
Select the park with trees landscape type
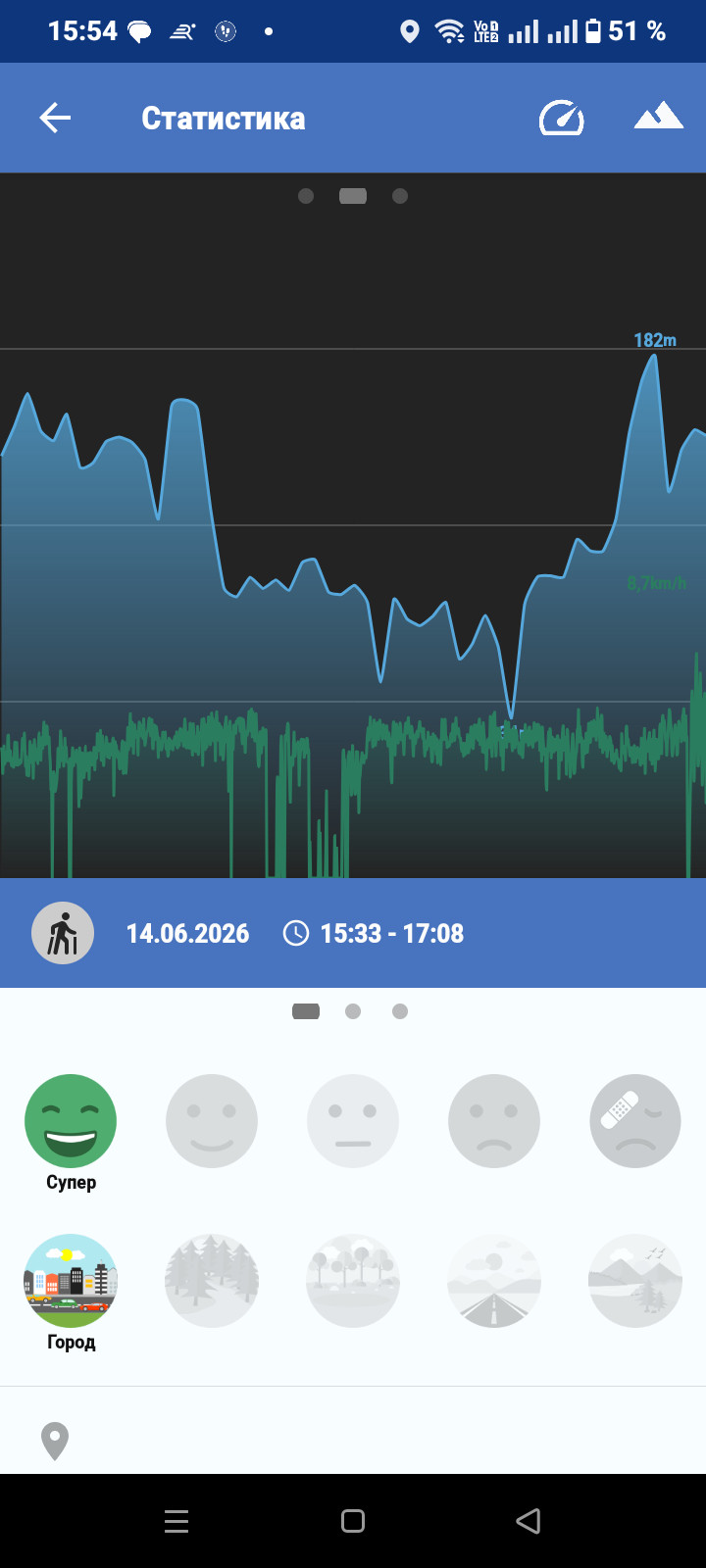[353, 1281]
